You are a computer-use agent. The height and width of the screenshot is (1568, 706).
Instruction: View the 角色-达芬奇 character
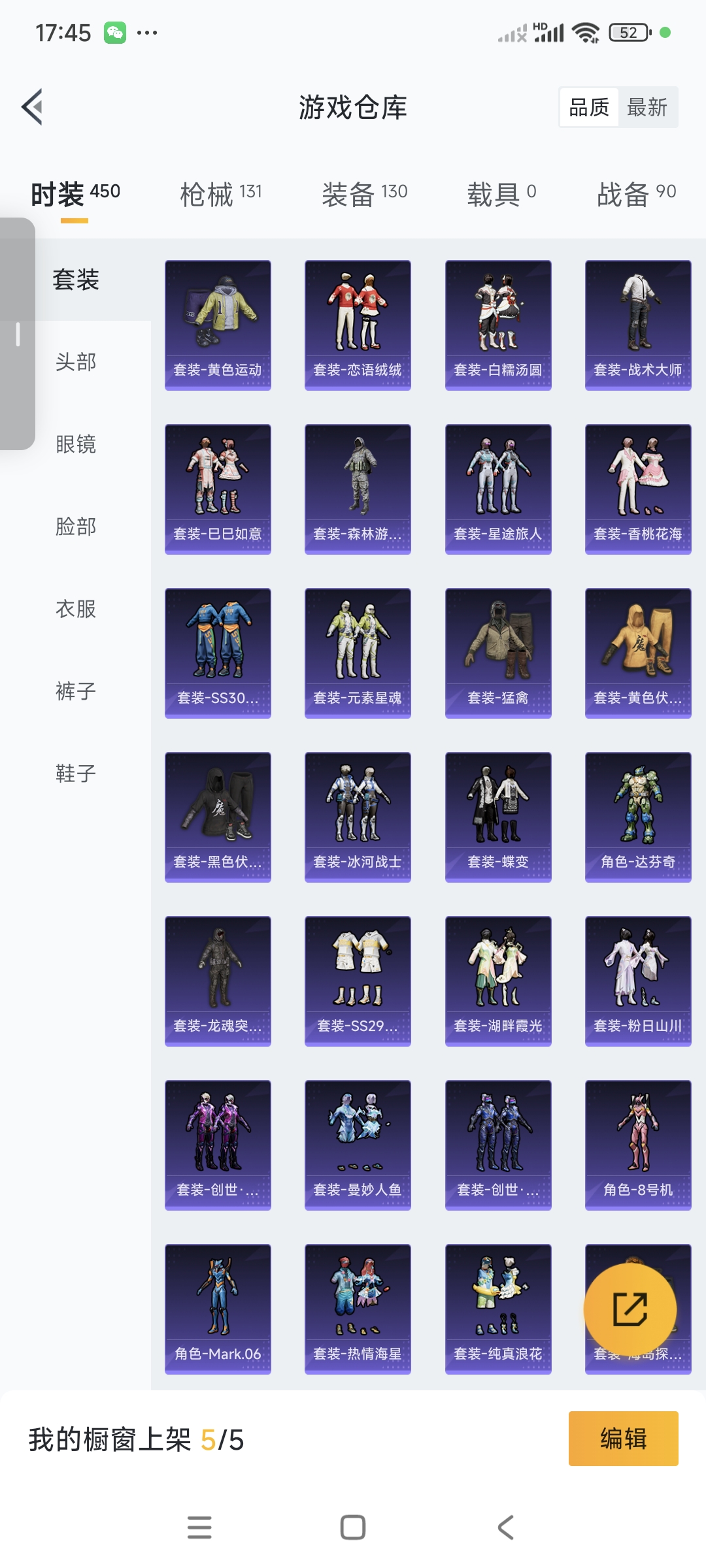click(x=638, y=817)
